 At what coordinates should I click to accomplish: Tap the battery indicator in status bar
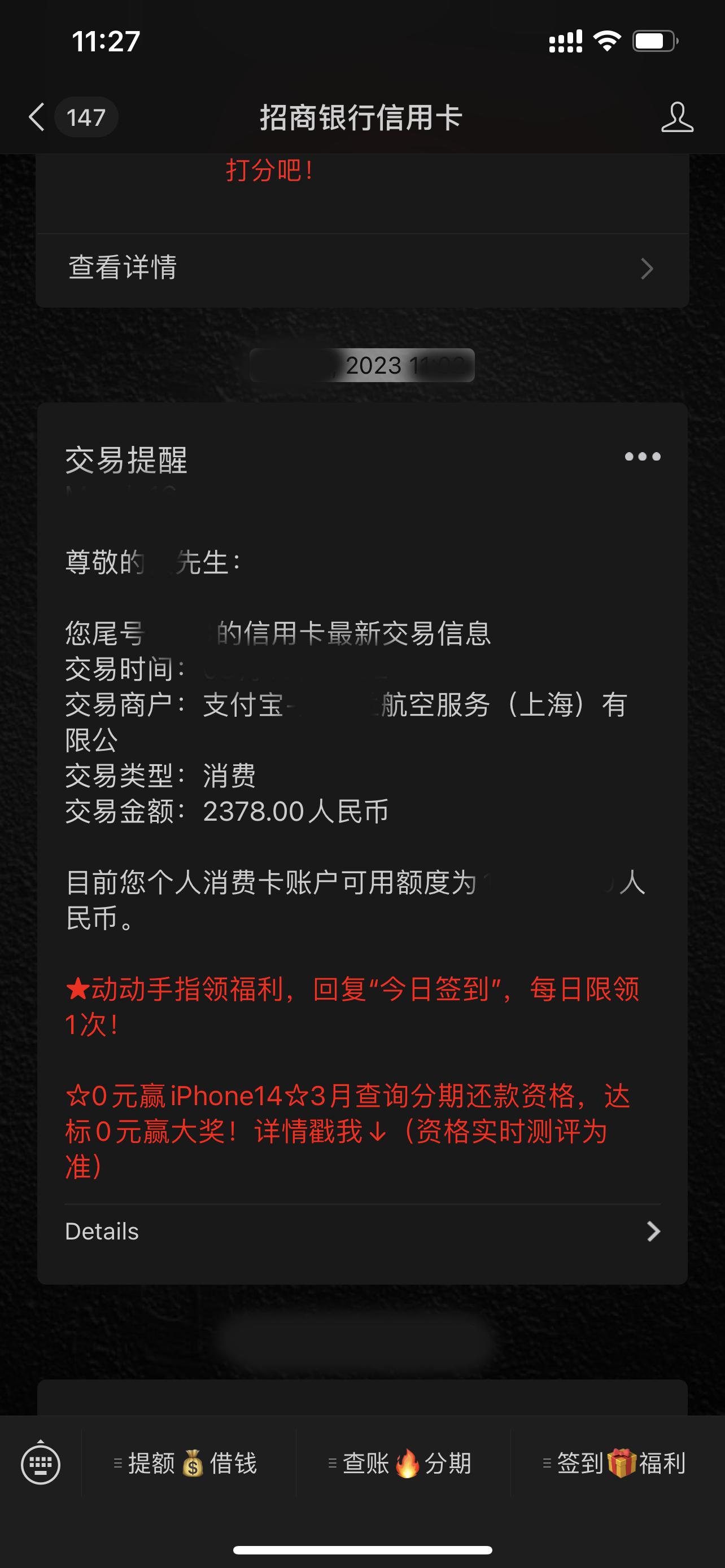pyautogui.click(x=654, y=42)
